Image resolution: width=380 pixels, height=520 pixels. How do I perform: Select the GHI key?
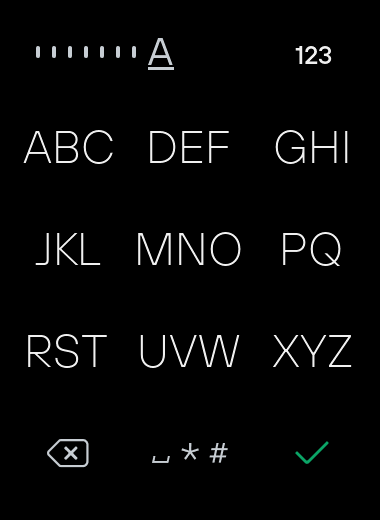click(x=312, y=147)
